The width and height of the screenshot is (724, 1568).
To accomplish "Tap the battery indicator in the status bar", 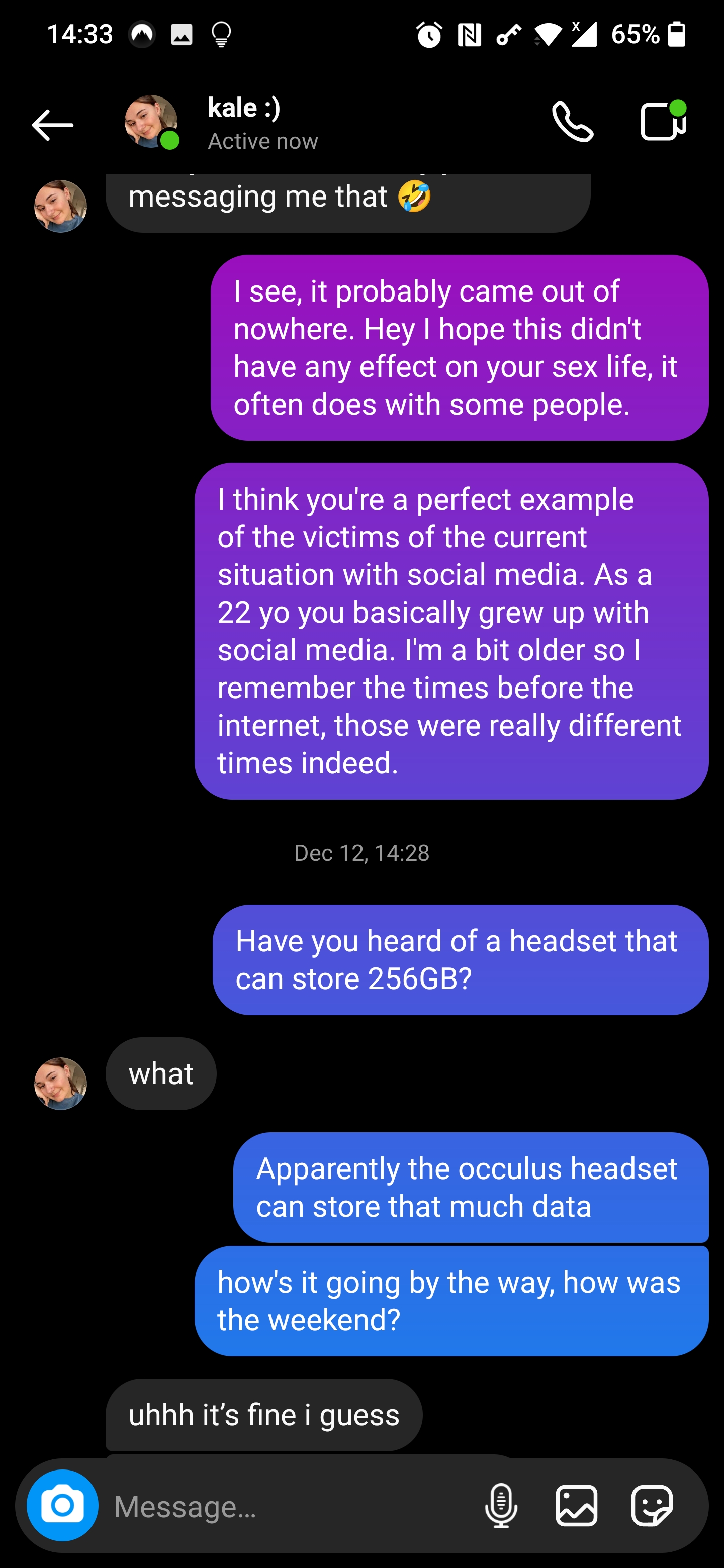I will point(677,35).
